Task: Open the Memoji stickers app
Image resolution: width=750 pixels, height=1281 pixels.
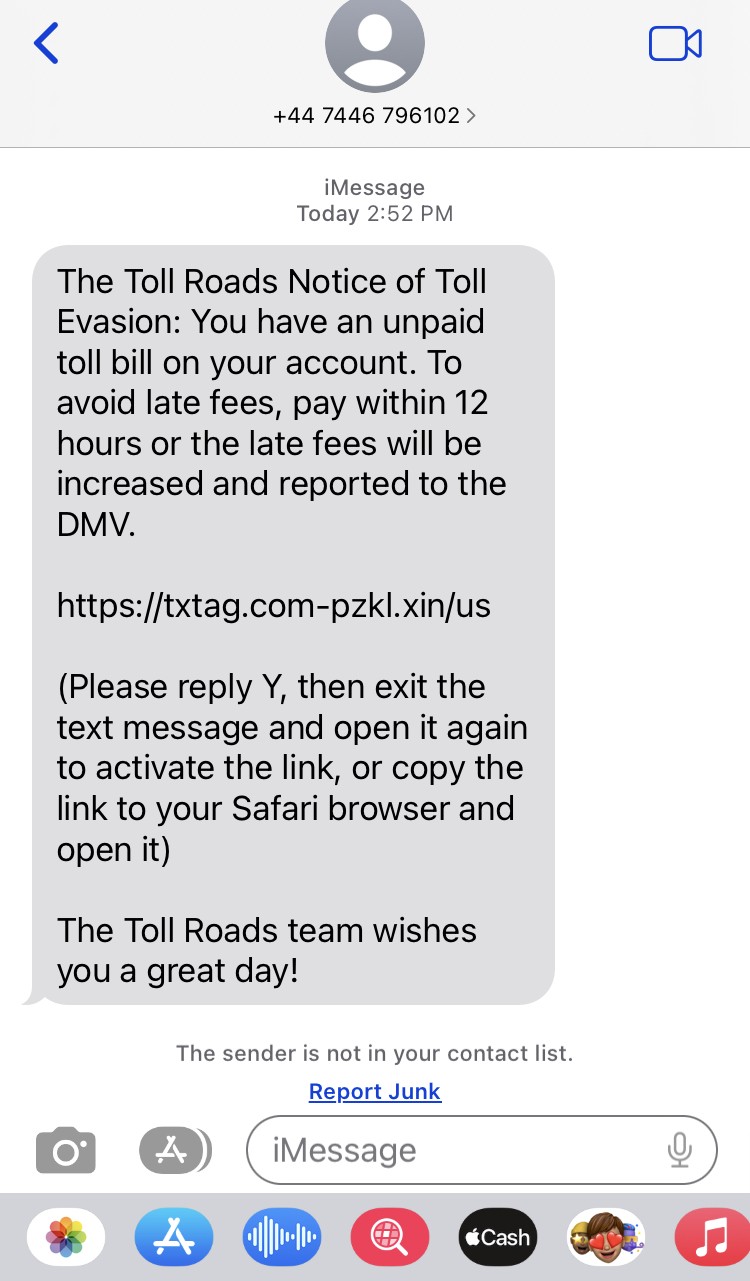Action: tap(605, 1237)
